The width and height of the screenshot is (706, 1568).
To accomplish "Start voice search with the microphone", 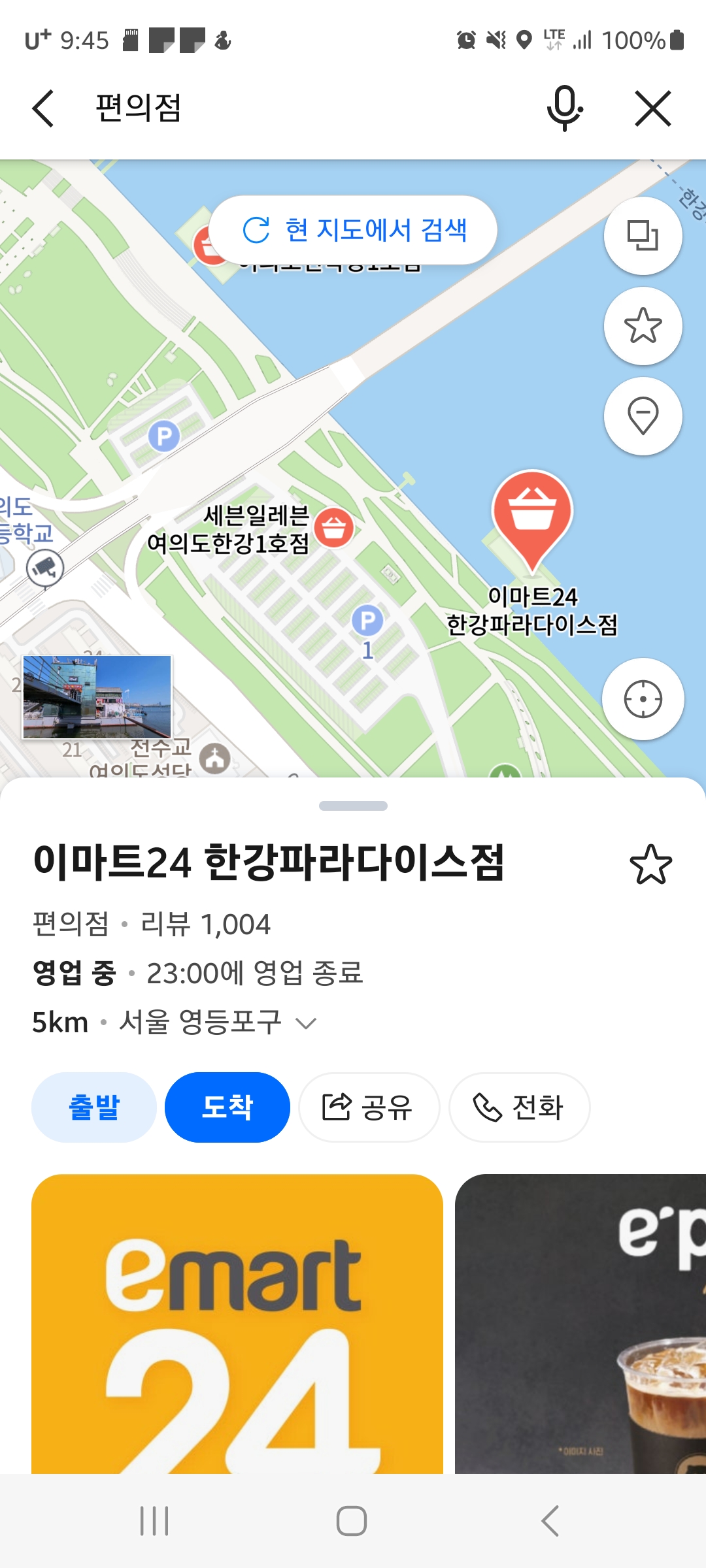I will click(x=564, y=108).
